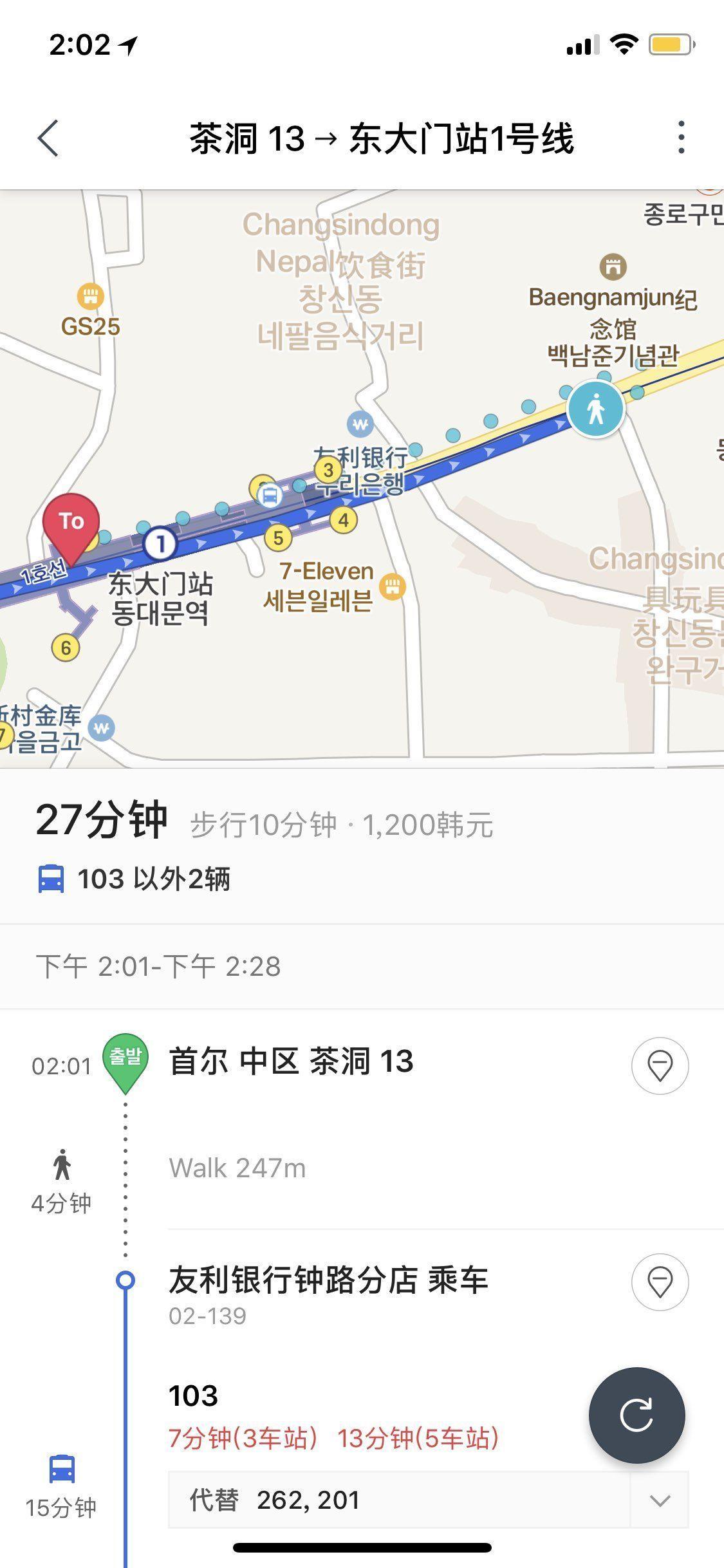Tap the route title 茶洞 13 → 东大门站1号线
The height and width of the screenshot is (1568, 724).
click(382, 136)
